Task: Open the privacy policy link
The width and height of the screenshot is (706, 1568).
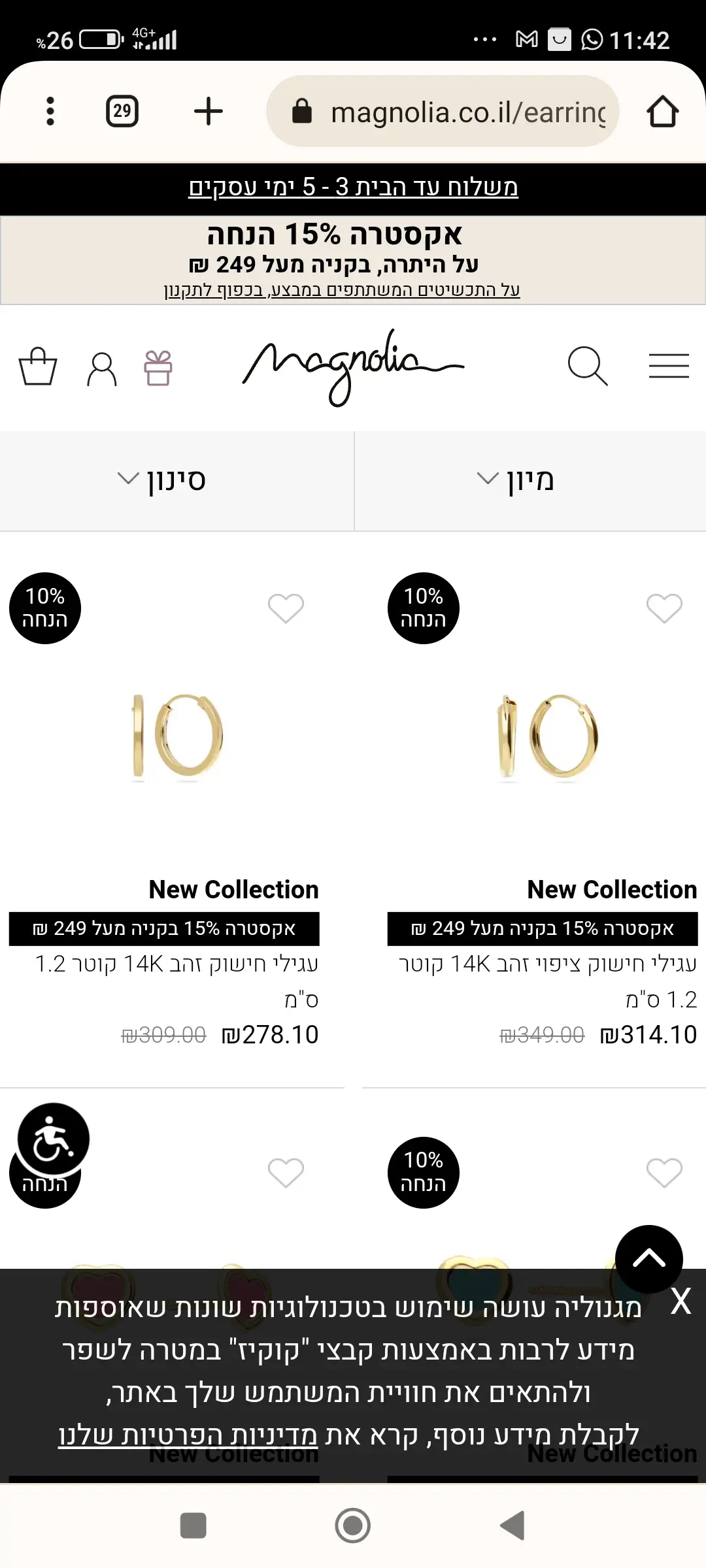Action: (188, 1435)
